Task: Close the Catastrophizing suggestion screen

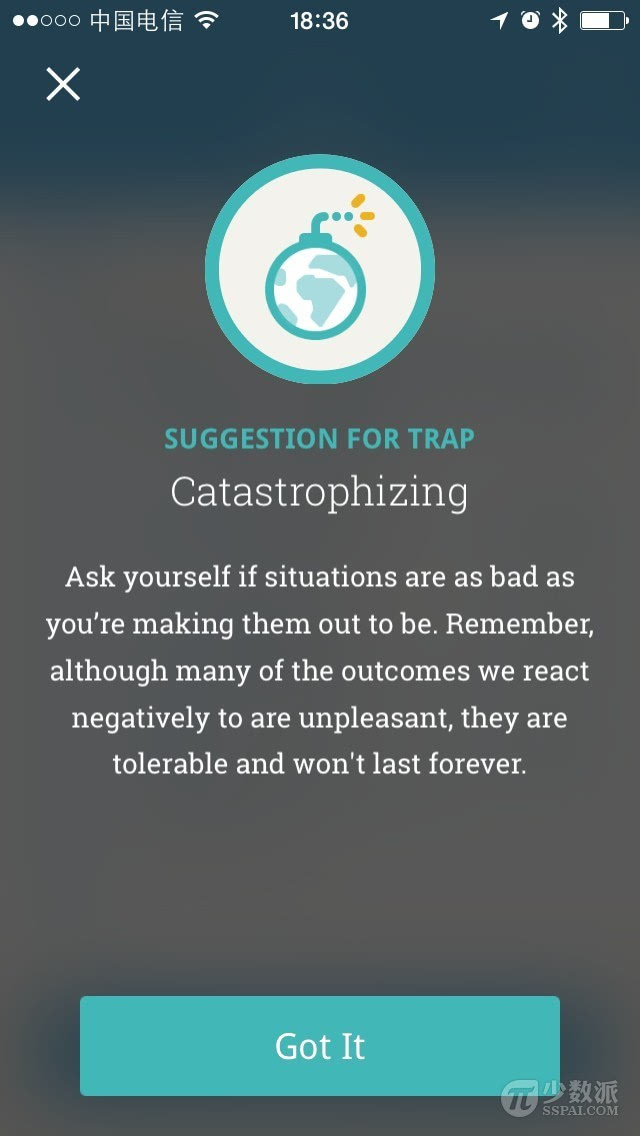Action: (x=63, y=84)
